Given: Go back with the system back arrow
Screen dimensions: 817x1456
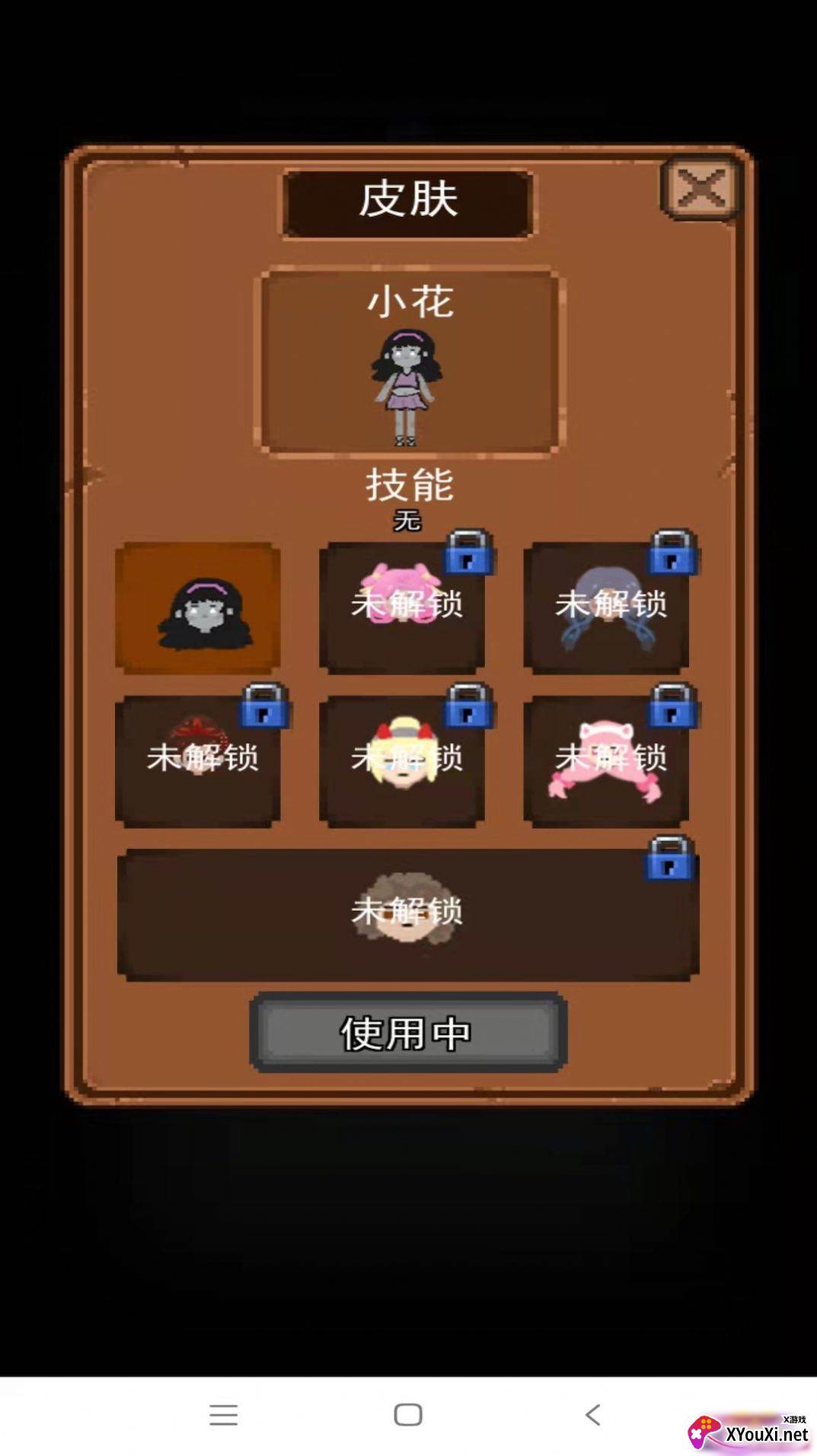Looking at the screenshot, I should pyautogui.click(x=593, y=1415).
